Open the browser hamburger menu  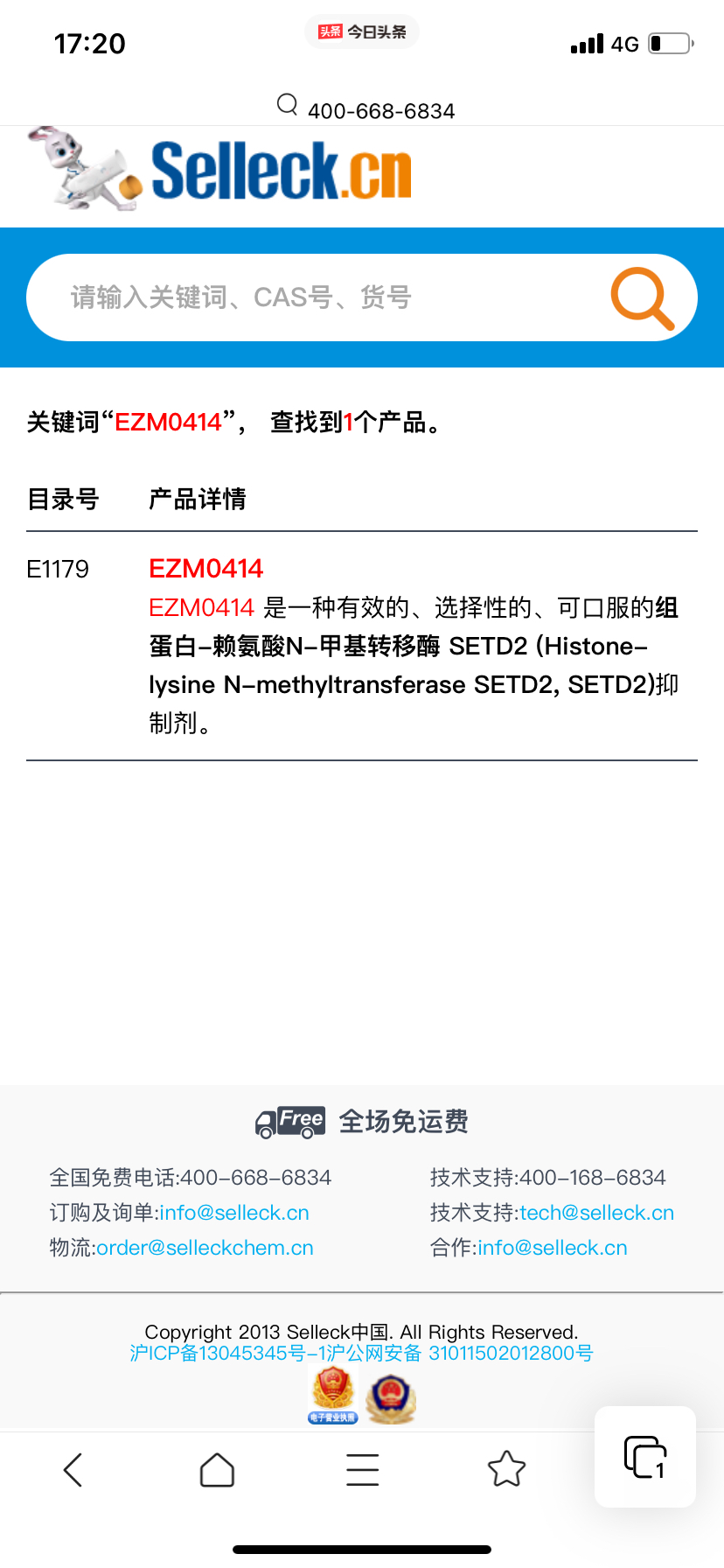click(362, 1470)
